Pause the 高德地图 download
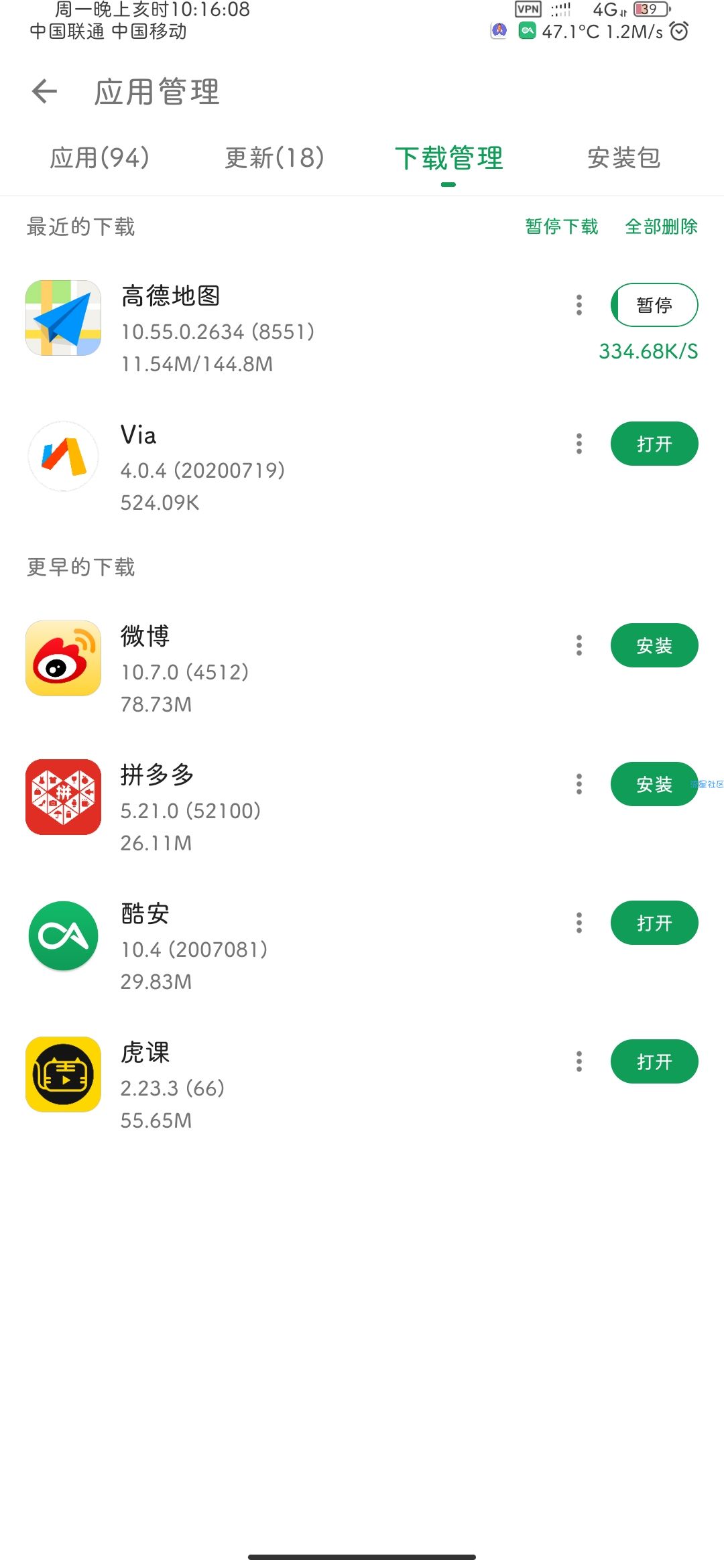 tap(654, 305)
